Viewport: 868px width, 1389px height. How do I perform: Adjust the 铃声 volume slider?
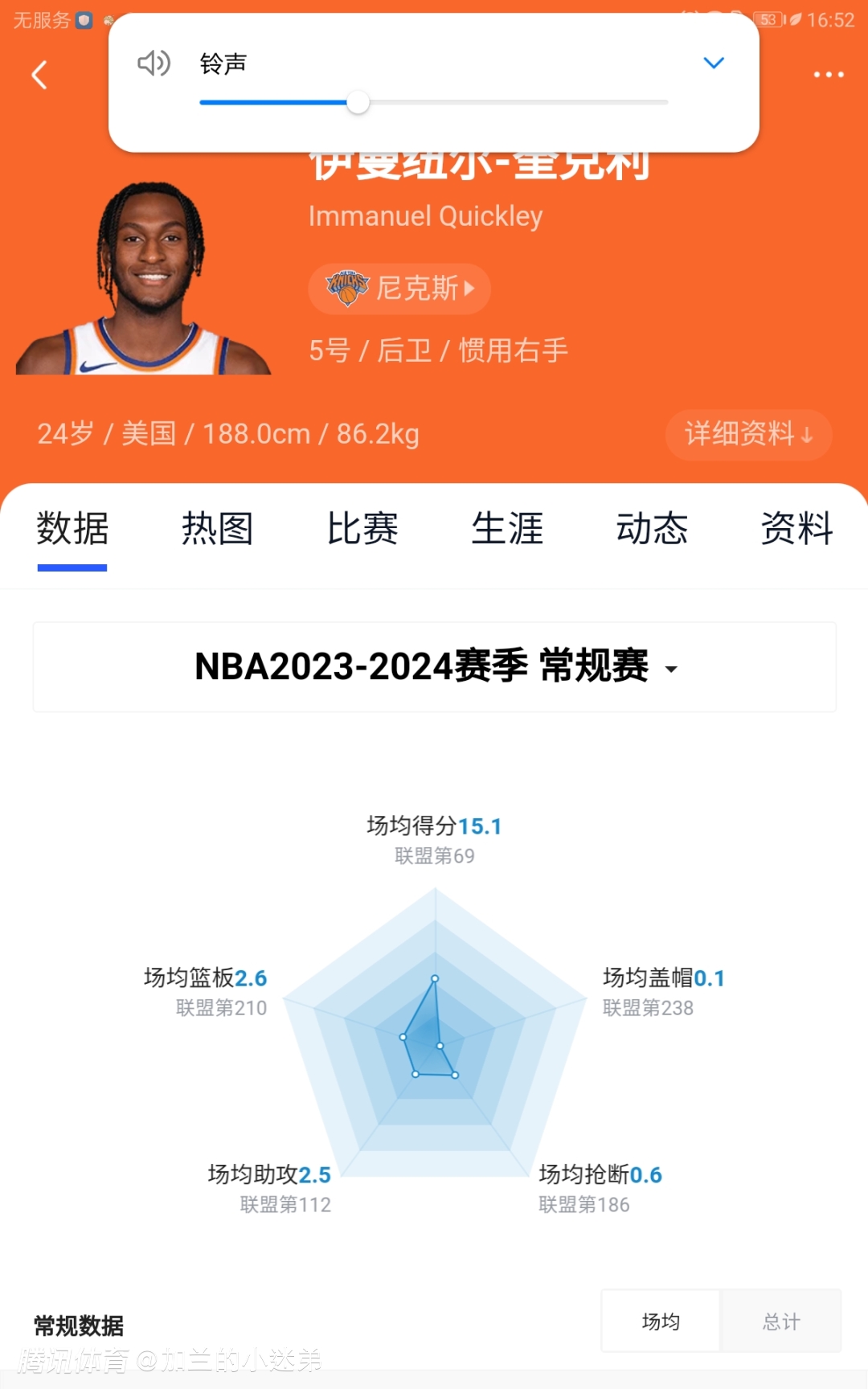[x=358, y=103]
